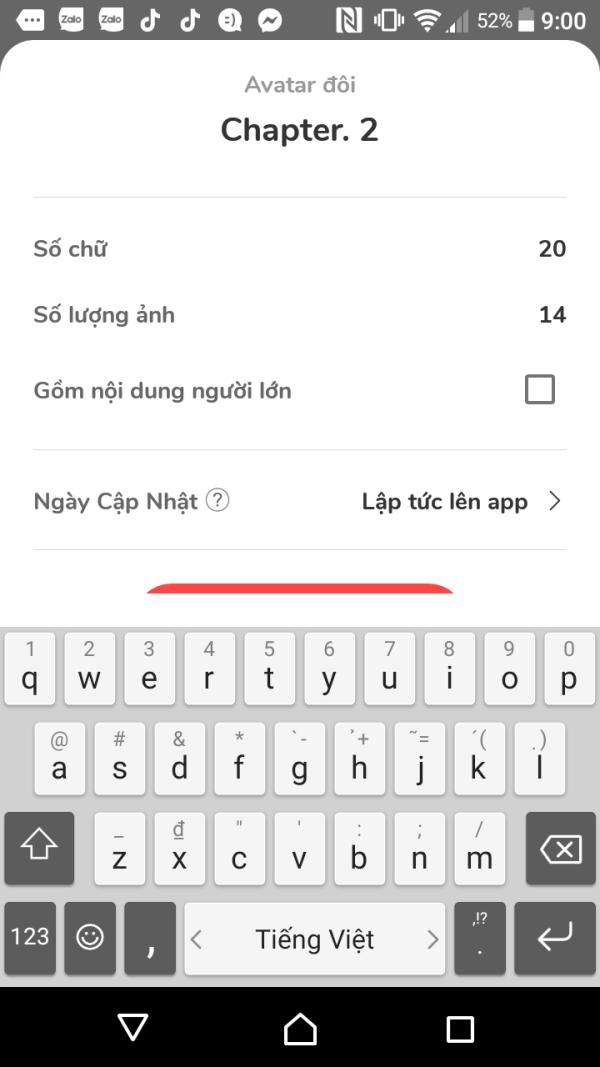Tap the red button below the form
600x1067 pixels.
300,589
